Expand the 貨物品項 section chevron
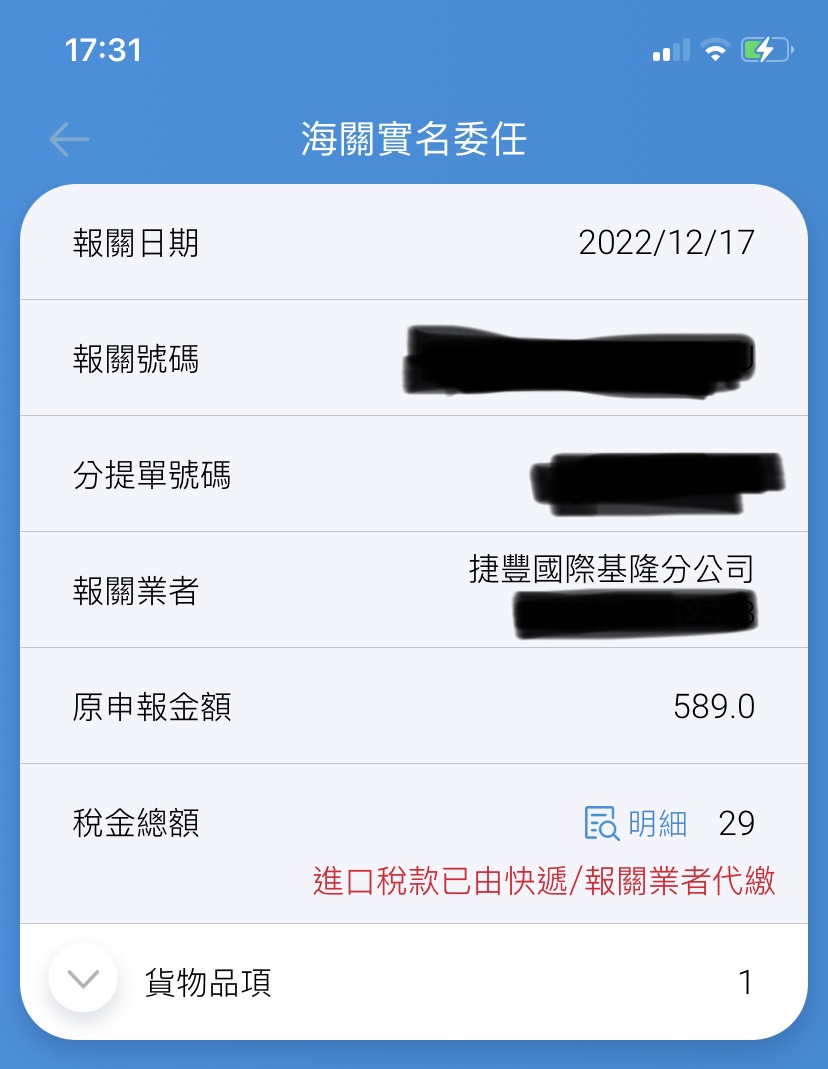 click(x=83, y=979)
